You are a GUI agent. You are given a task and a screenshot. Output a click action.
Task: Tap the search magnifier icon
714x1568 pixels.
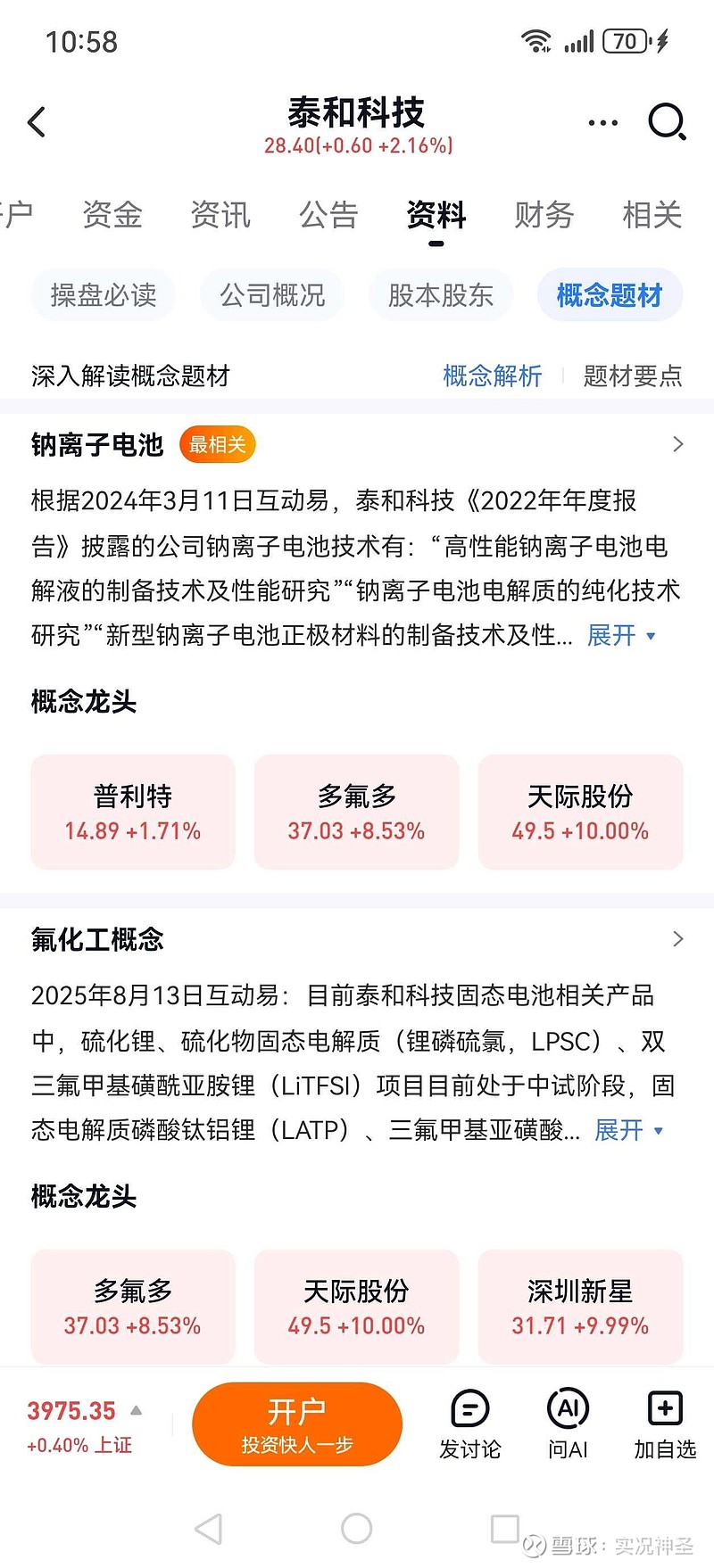point(666,122)
